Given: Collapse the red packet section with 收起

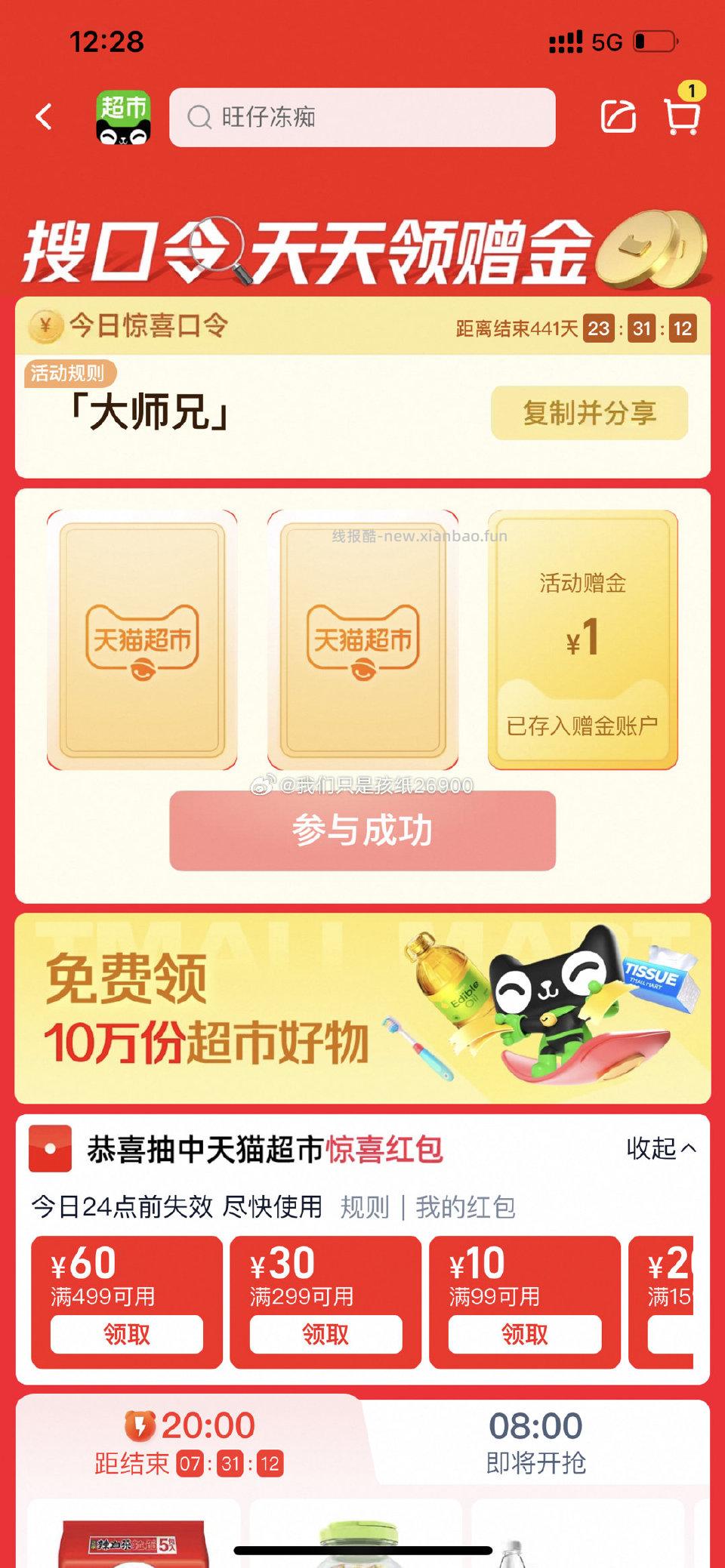Looking at the screenshot, I should [x=661, y=1148].
